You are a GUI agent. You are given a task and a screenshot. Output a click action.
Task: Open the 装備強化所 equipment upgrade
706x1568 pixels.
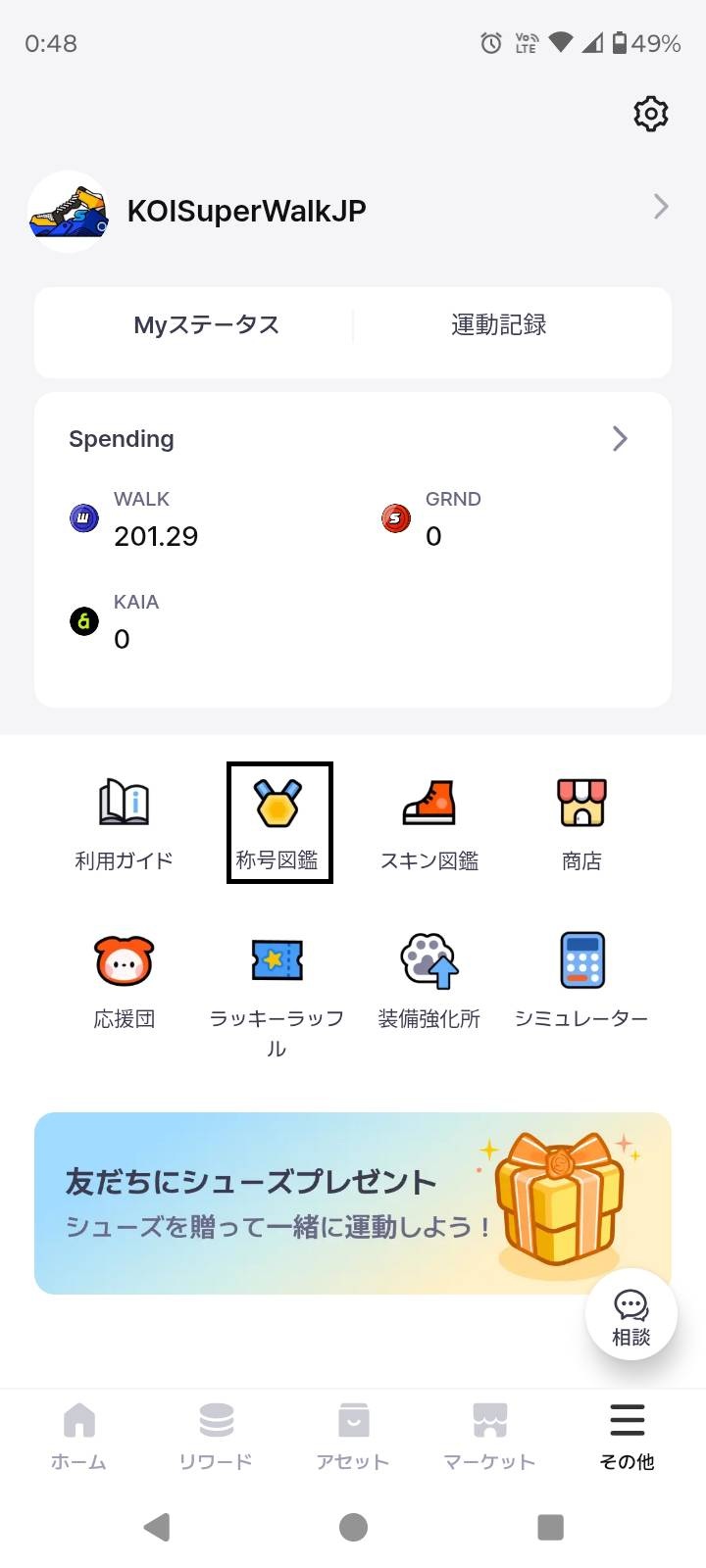tap(429, 982)
